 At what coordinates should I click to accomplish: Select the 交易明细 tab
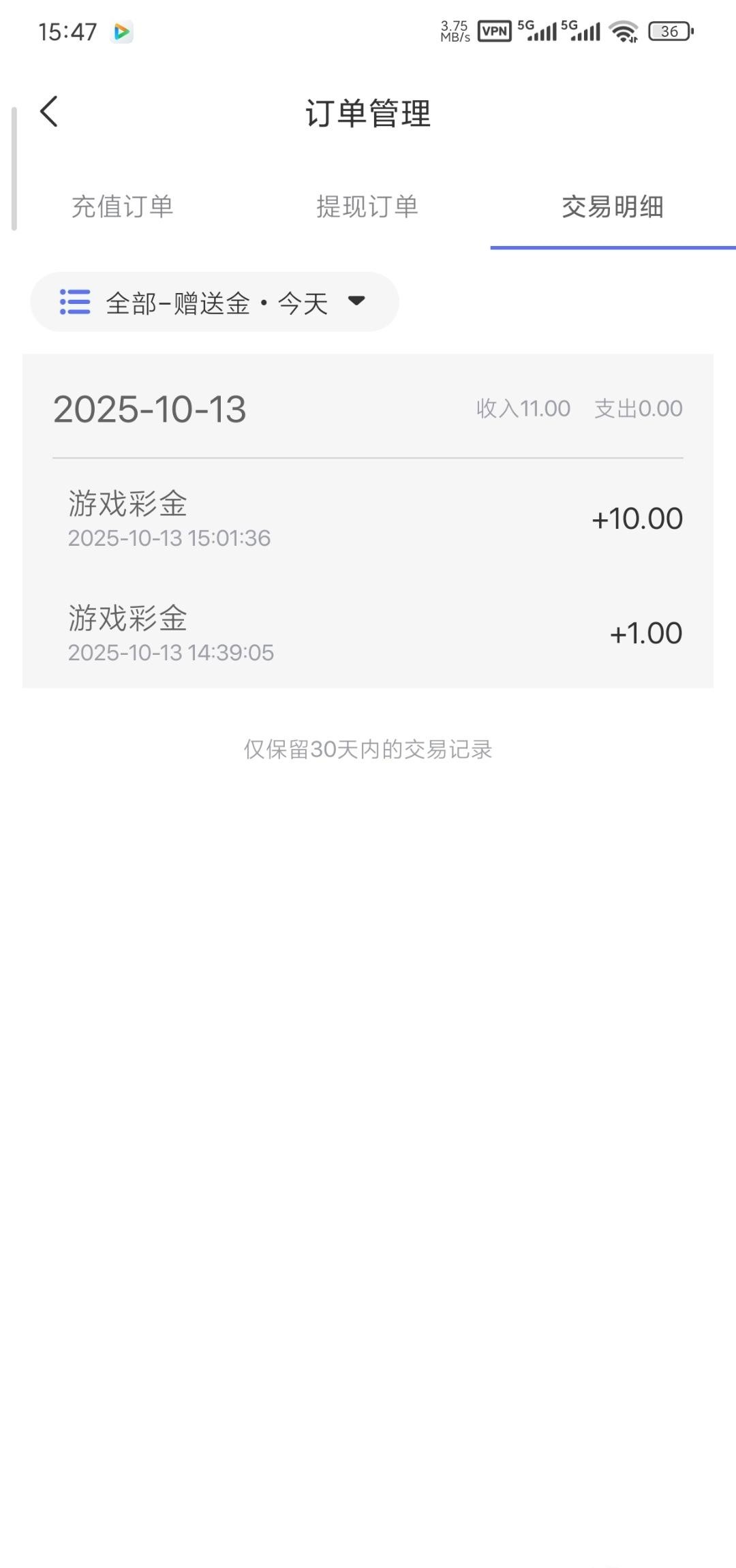612,208
